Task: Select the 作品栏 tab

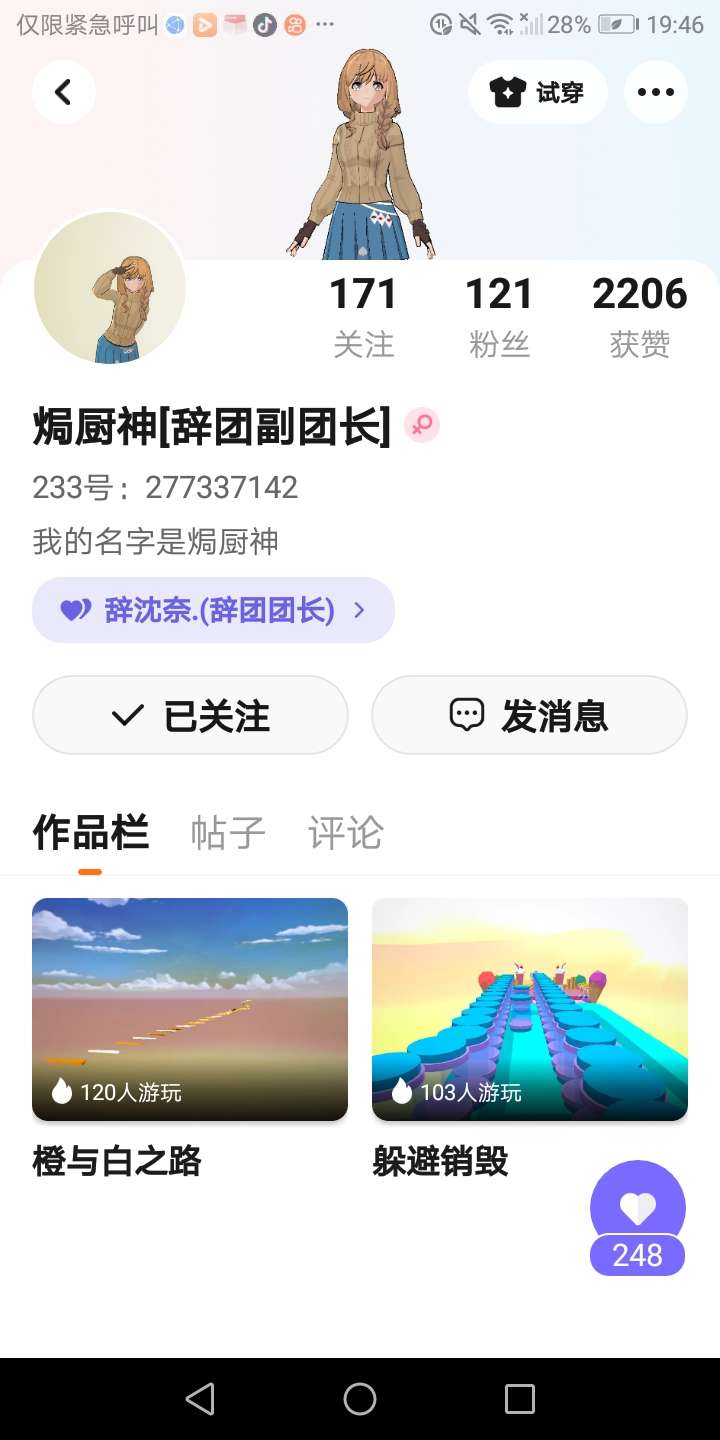Action: click(x=90, y=832)
